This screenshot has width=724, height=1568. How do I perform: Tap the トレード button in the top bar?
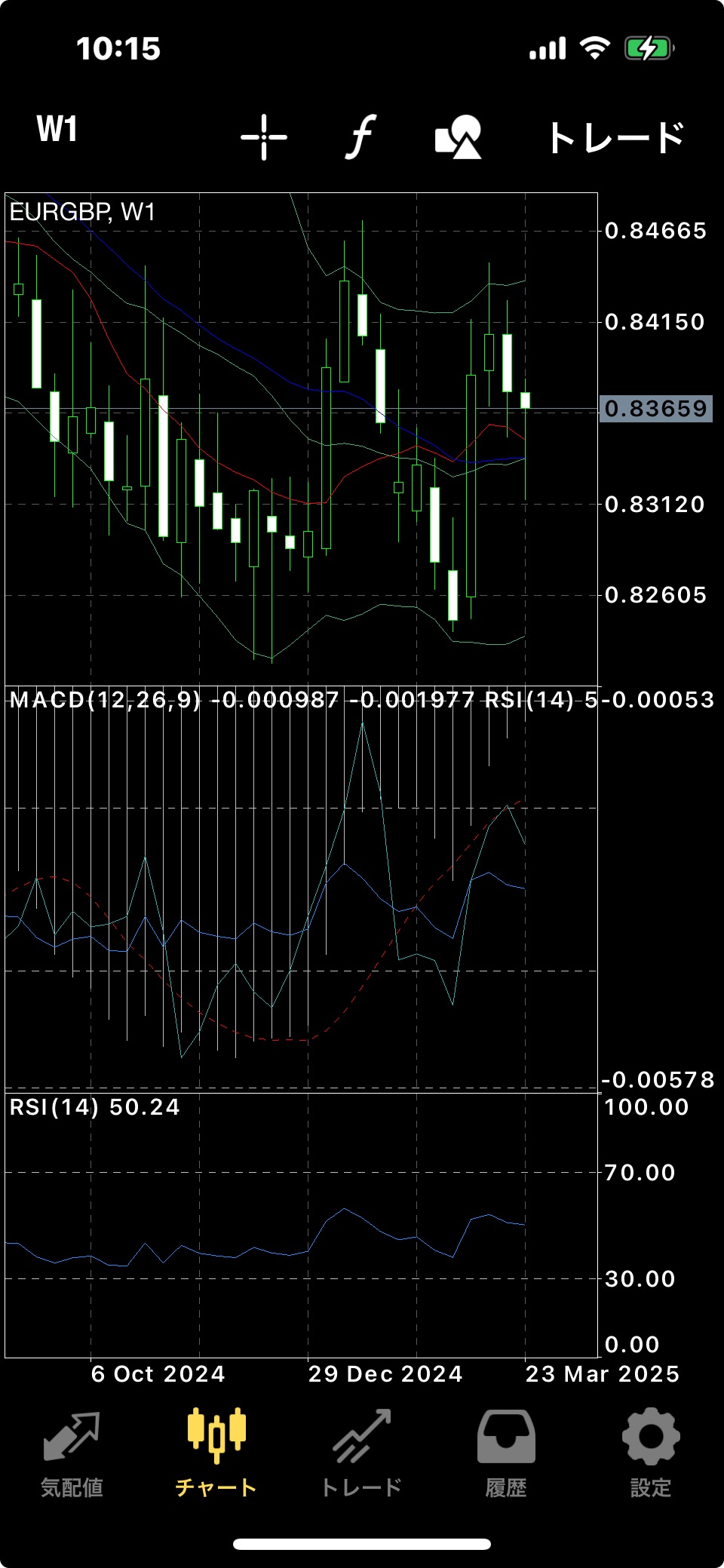point(615,138)
